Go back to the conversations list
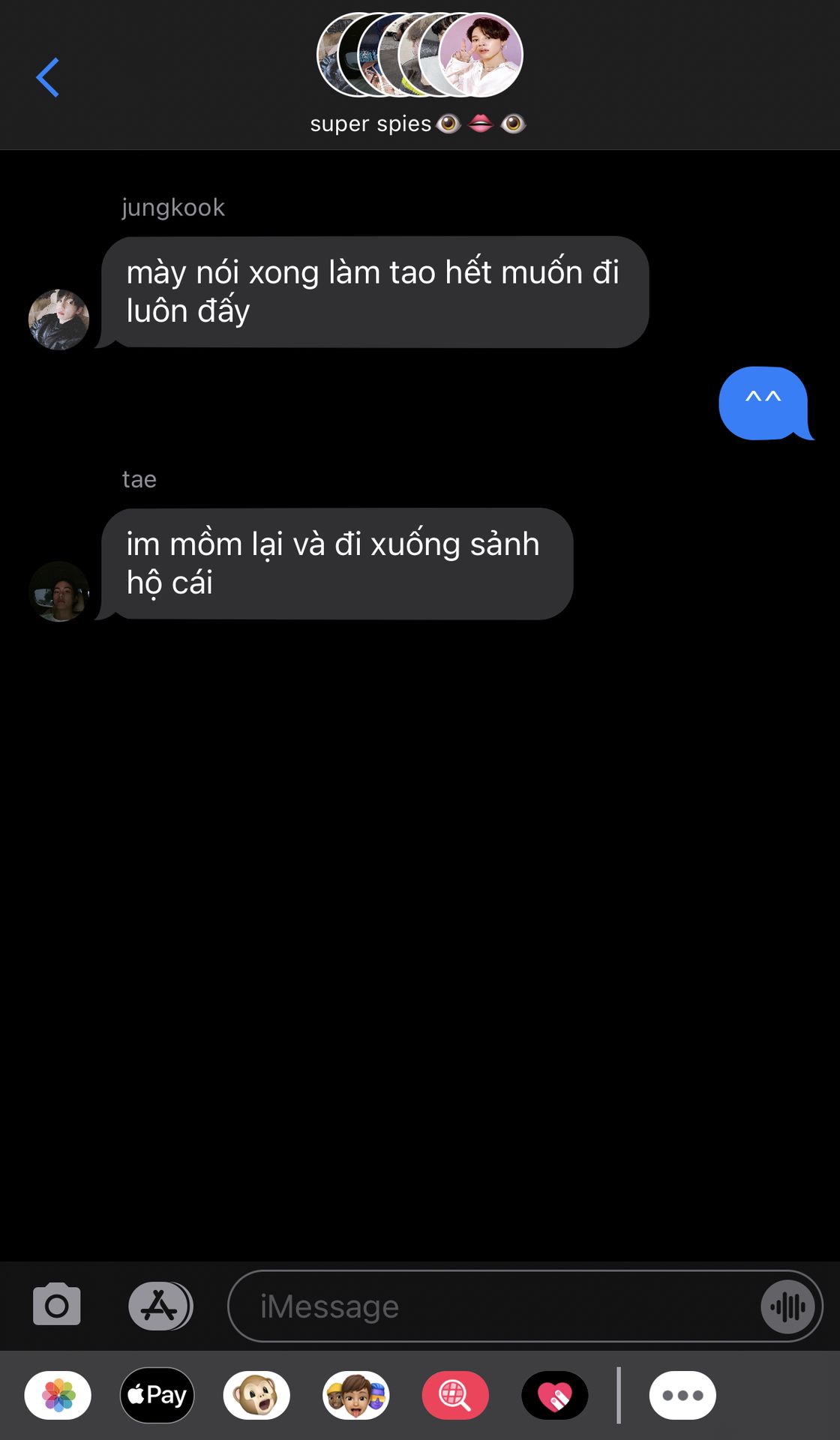This screenshot has width=840, height=1440. tap(48, 77)
